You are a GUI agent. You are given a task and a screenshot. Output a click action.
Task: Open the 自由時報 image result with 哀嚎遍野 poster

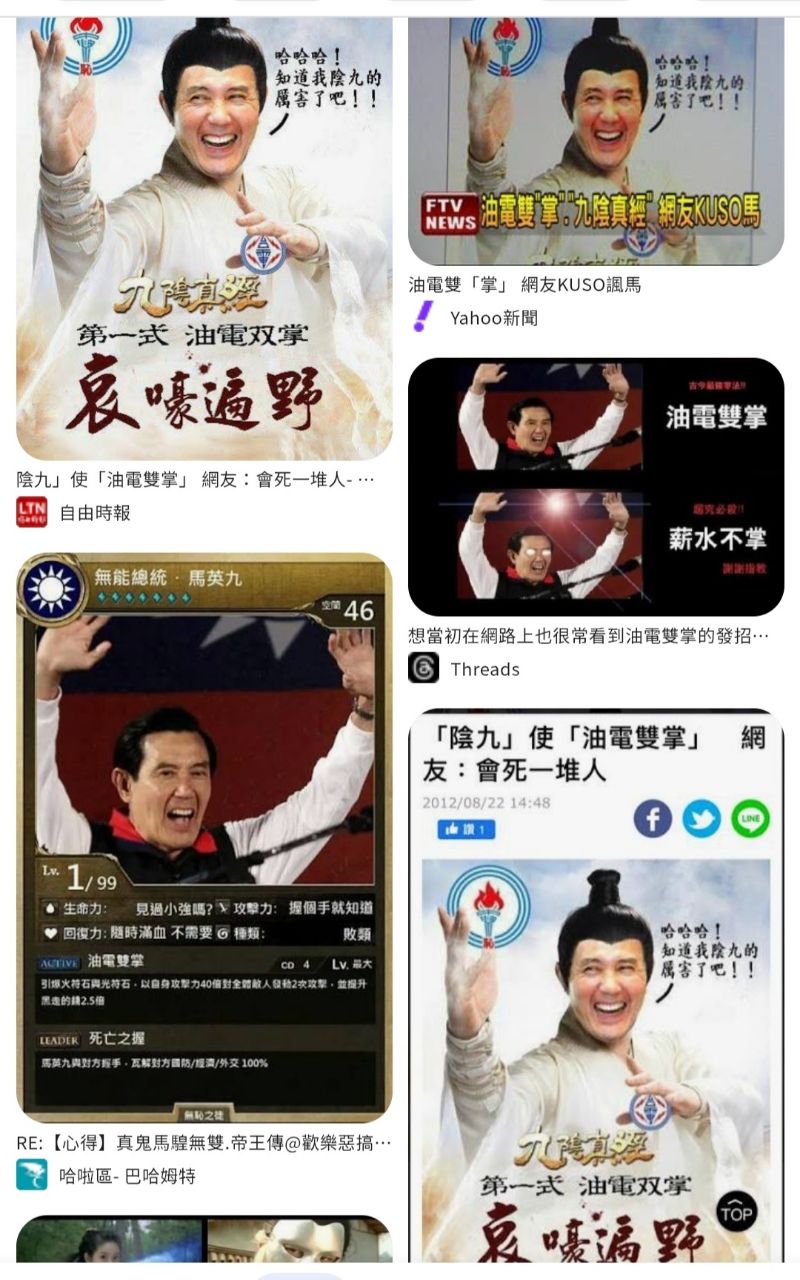click(x=204, y=240)
